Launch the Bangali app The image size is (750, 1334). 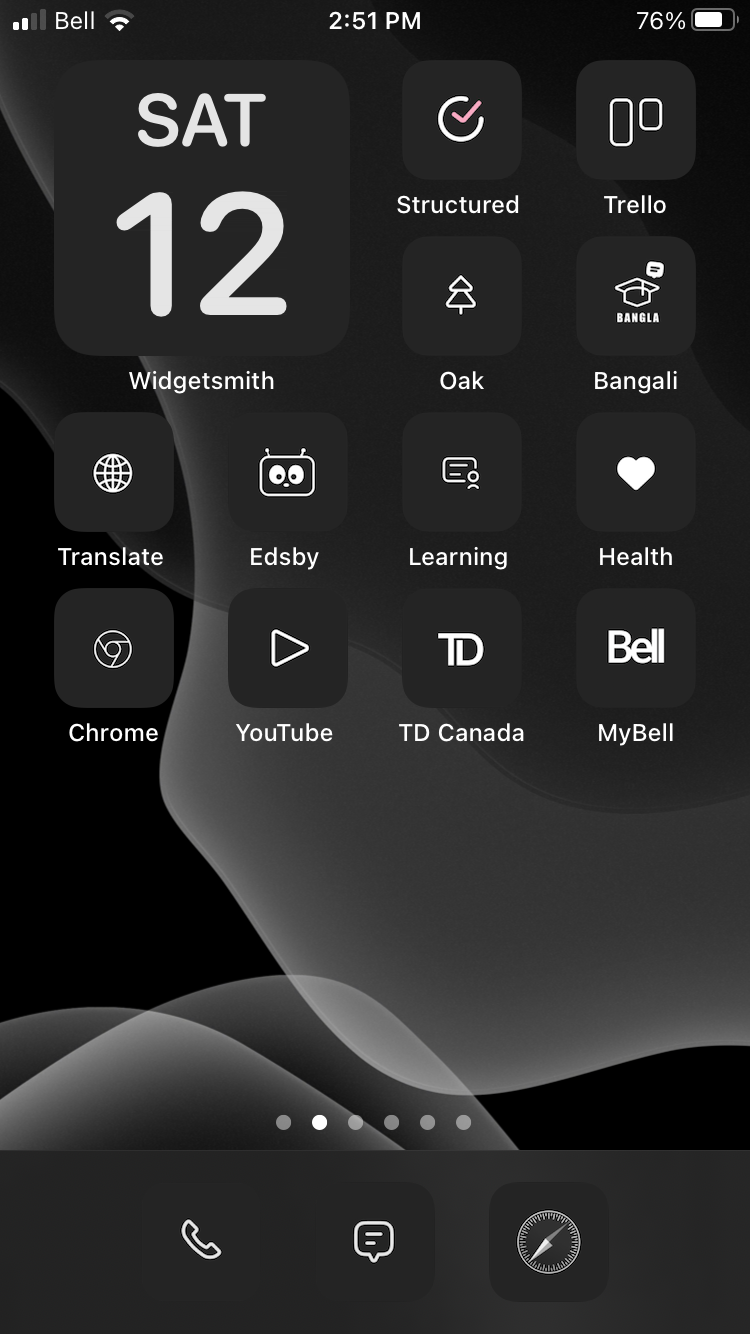click(635, 296)
